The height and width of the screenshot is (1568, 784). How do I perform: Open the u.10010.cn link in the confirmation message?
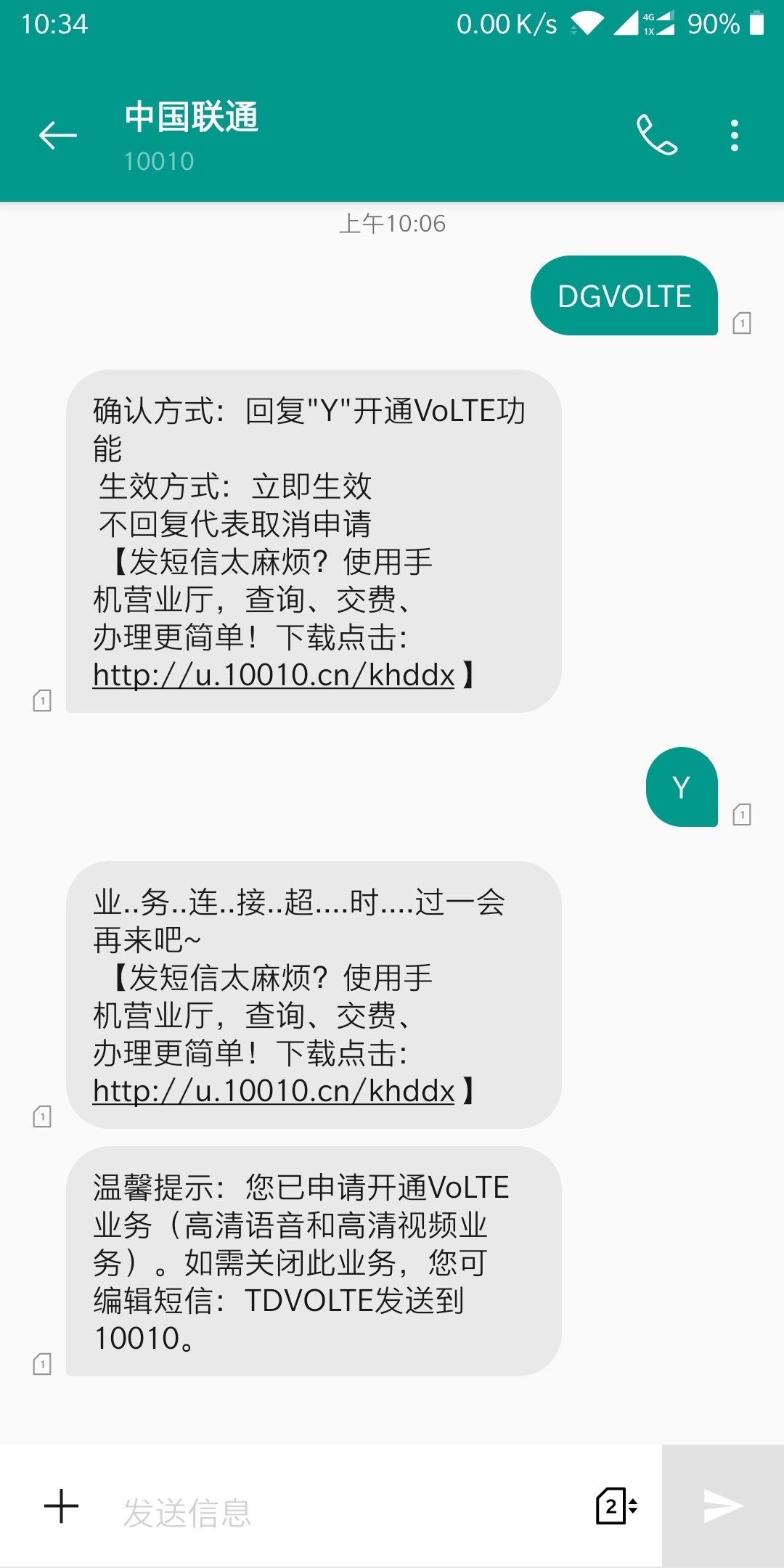(274, 676)
